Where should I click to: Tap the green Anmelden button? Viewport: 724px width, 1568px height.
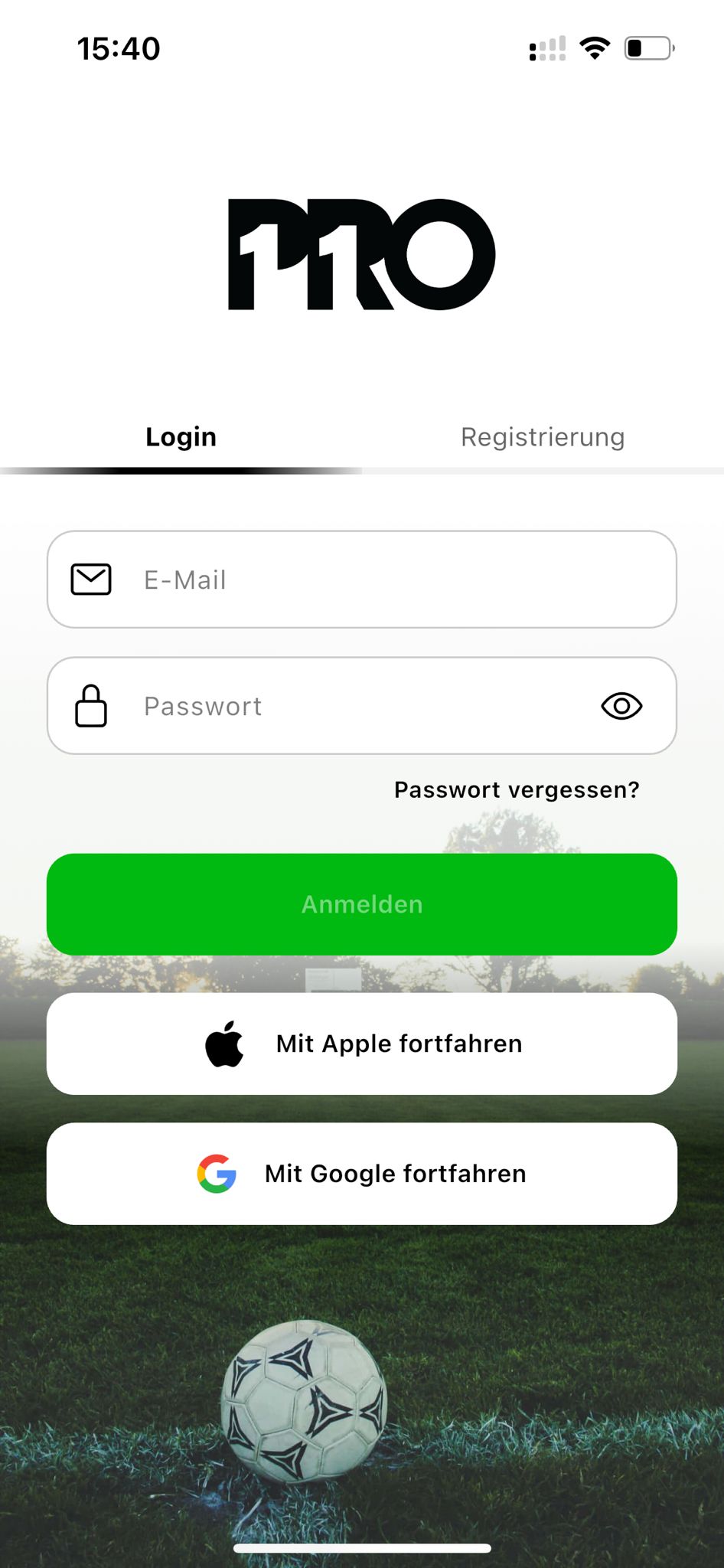(x=362, y=904)
